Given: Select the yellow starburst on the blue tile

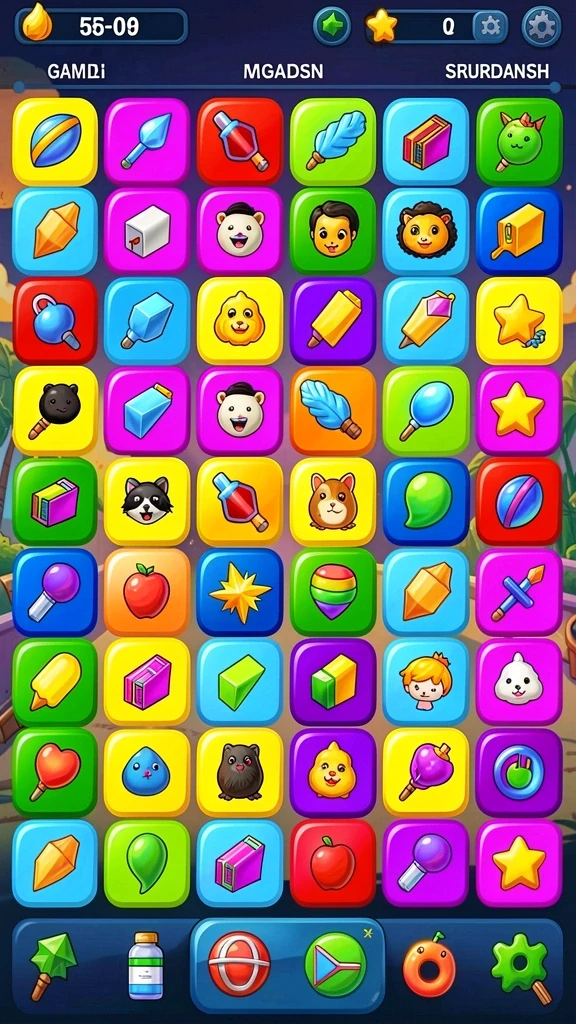Looking at the screenshot, I should click(x=240, y=592).
